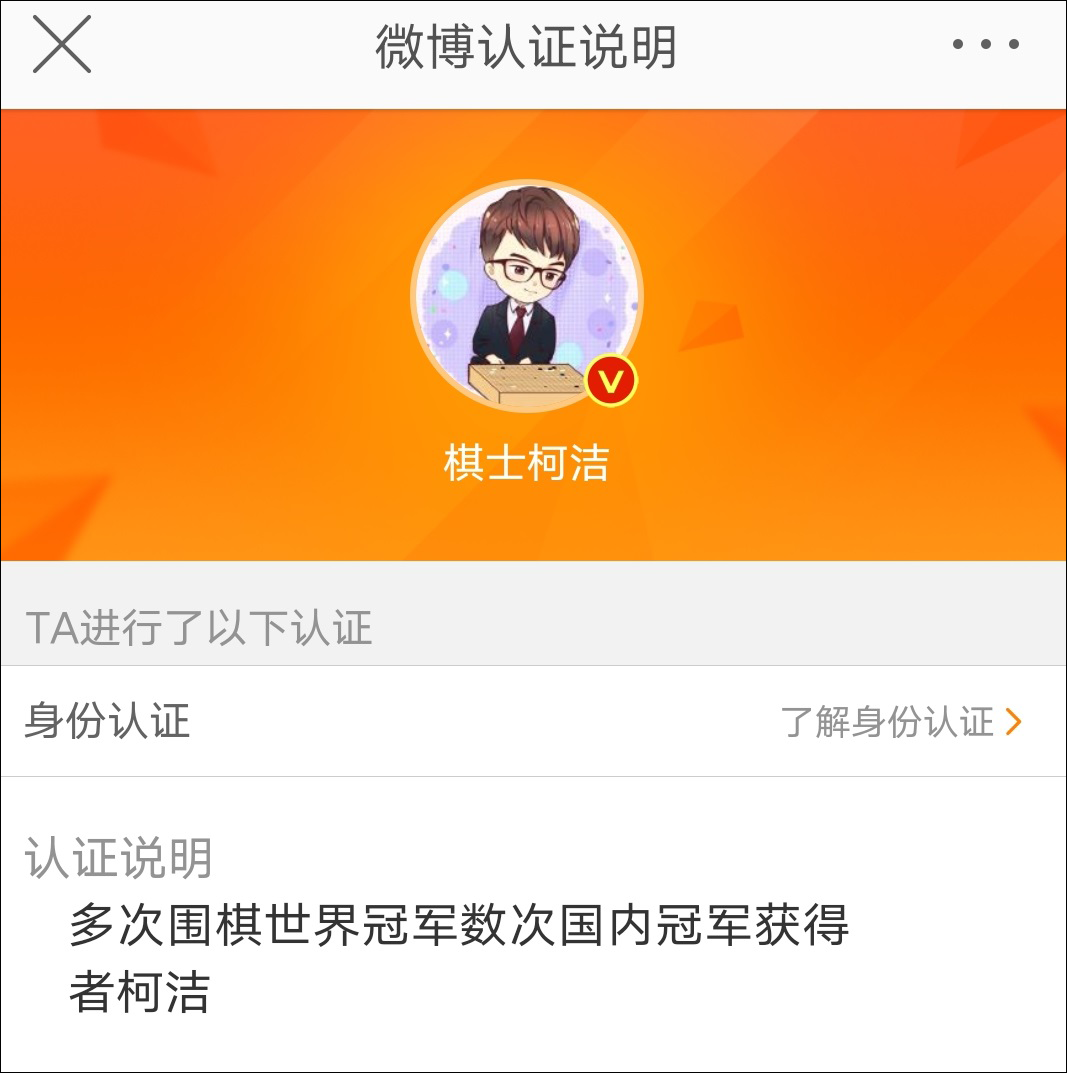Open the three-dot overflow menu

point(985,45)
